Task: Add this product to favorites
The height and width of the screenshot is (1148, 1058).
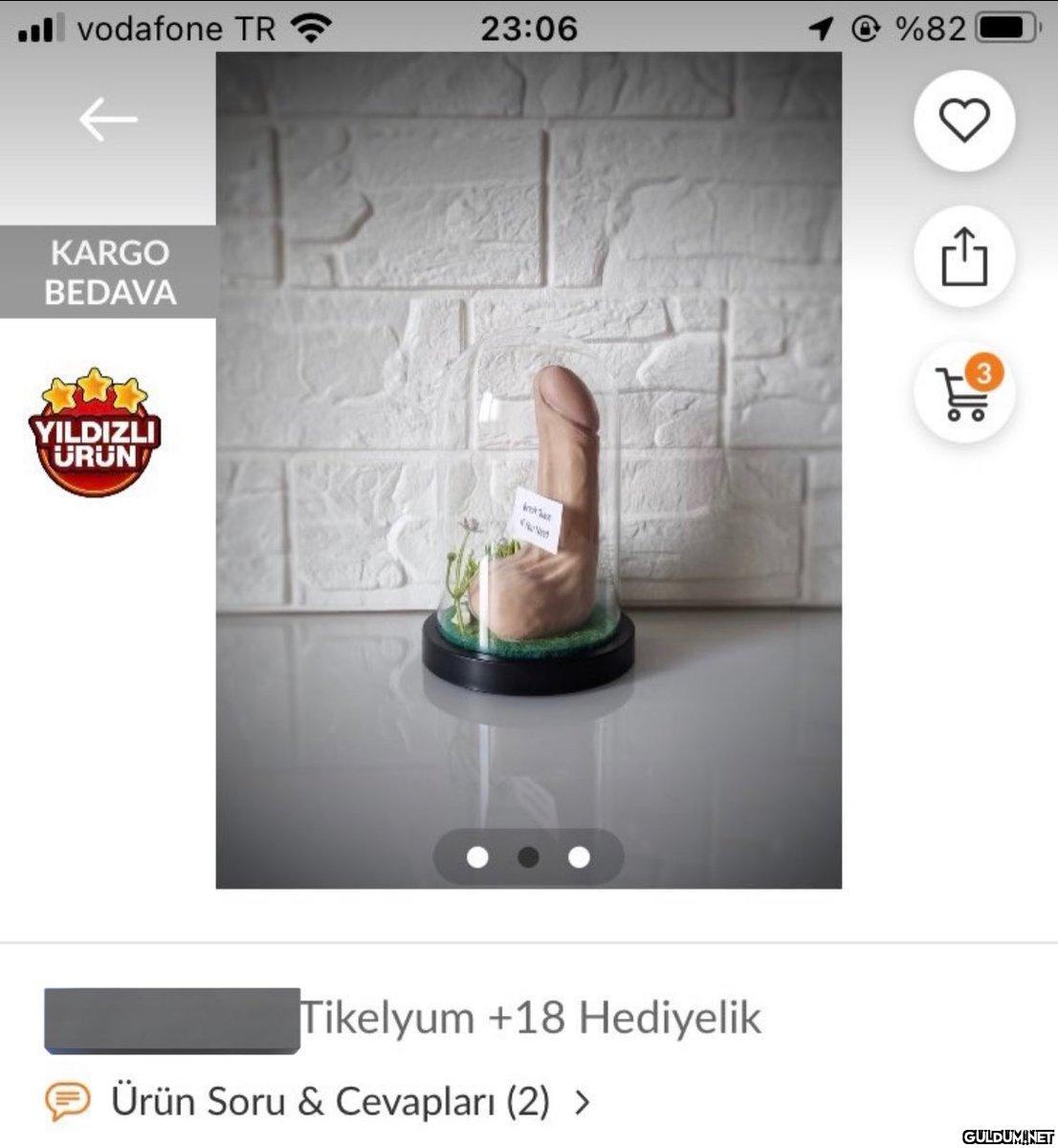Action: point(963,121)
